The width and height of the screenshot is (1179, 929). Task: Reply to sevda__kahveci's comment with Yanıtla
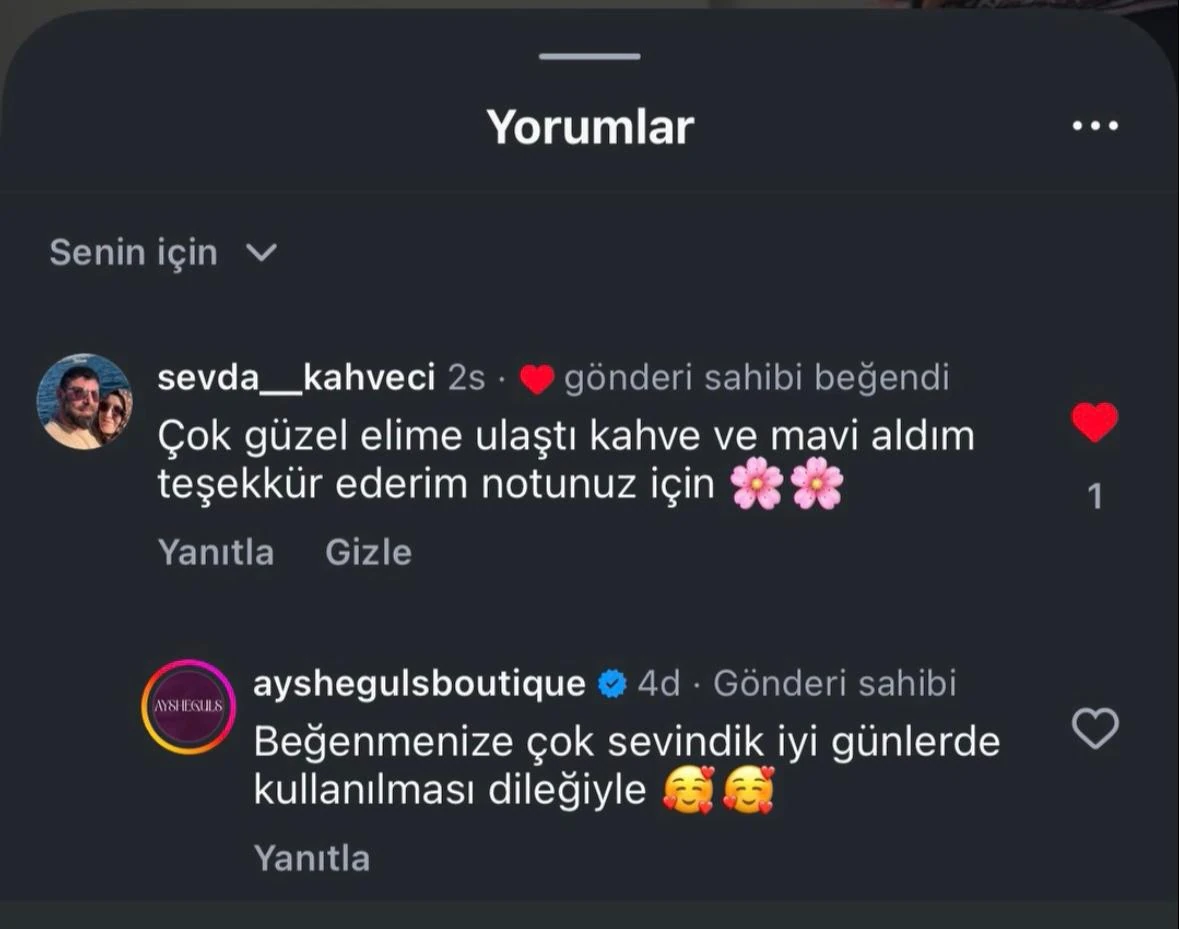(x=215, y=552)
